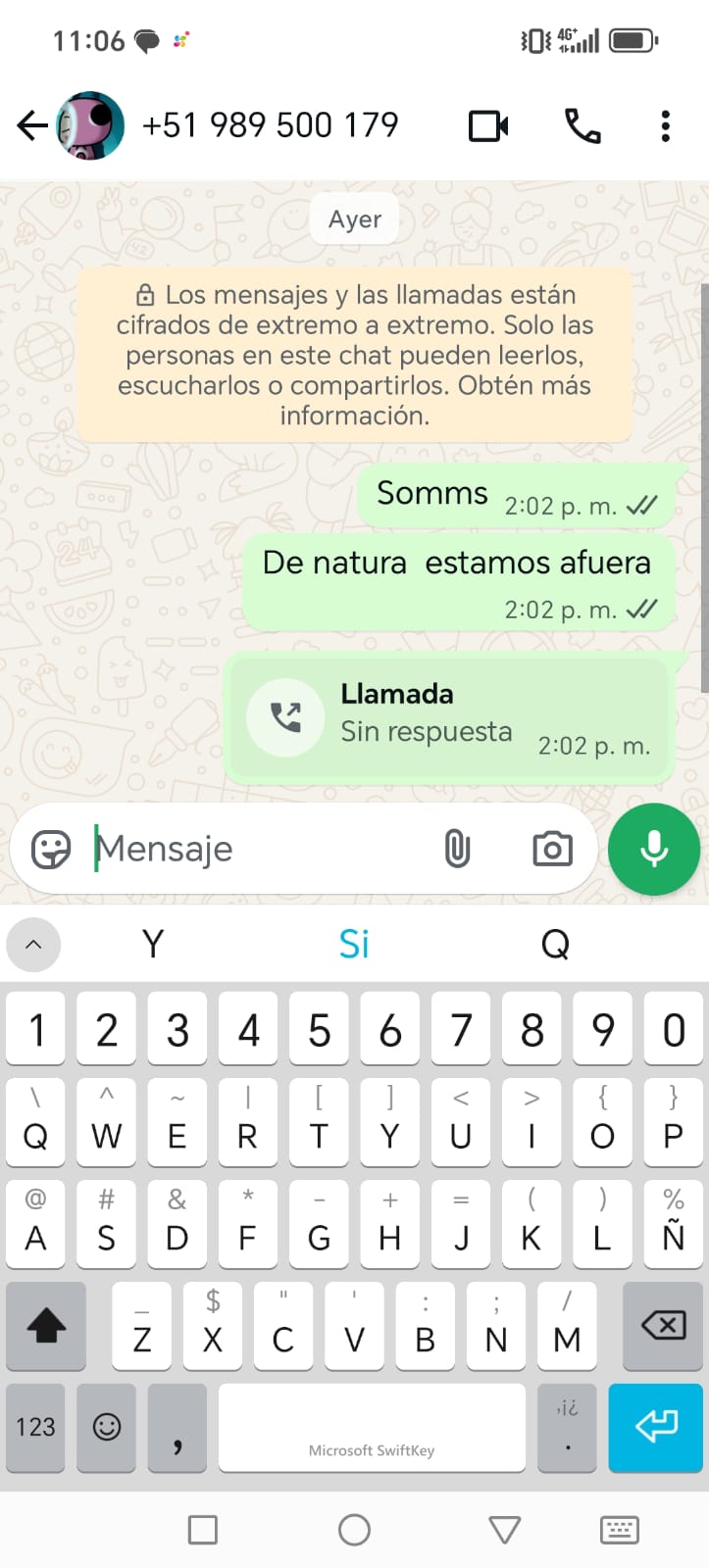Open the sticker and emoji picker
This screenshot has width=709, height=1568.
coord(51,850)
